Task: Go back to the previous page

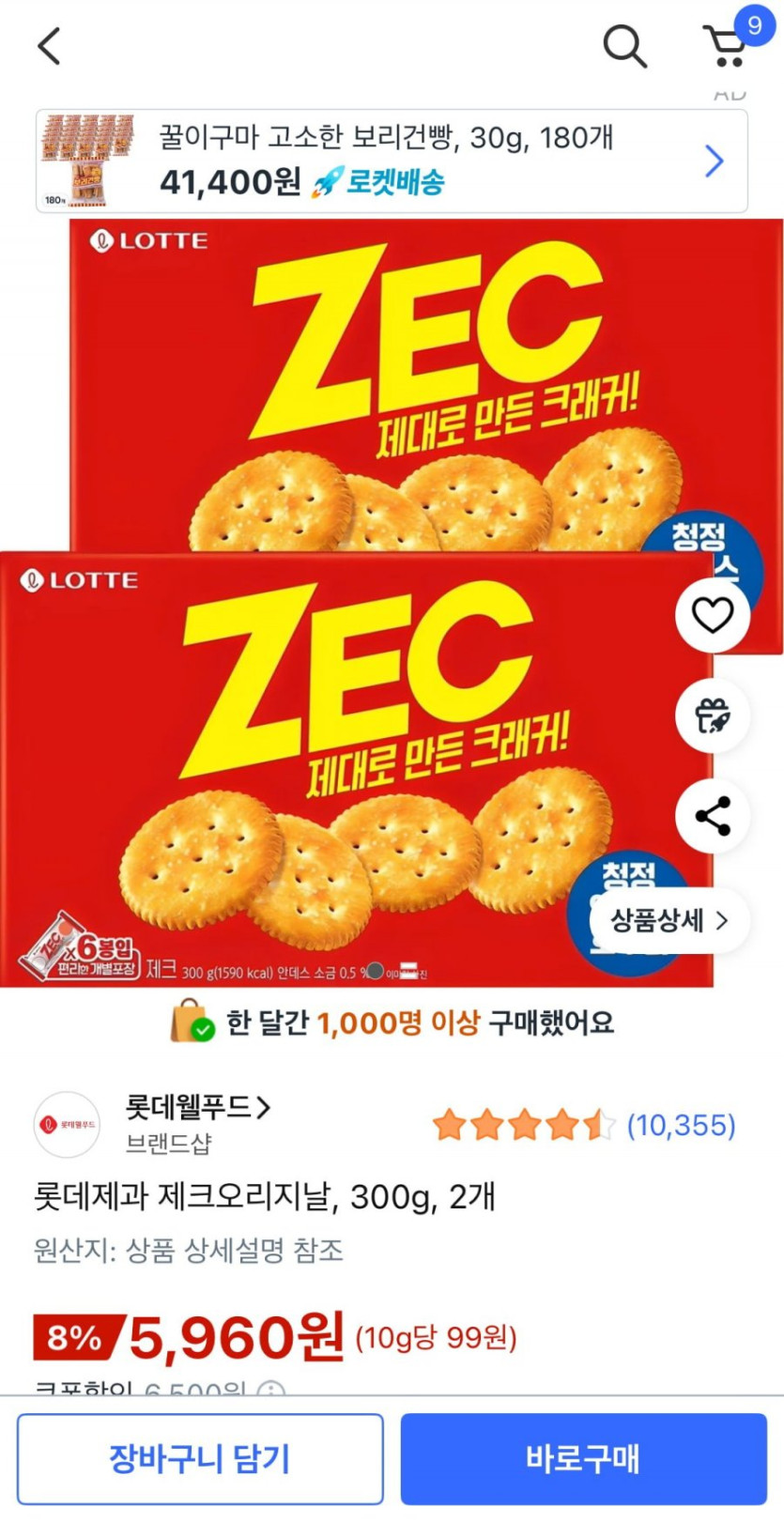Action: 49,45
